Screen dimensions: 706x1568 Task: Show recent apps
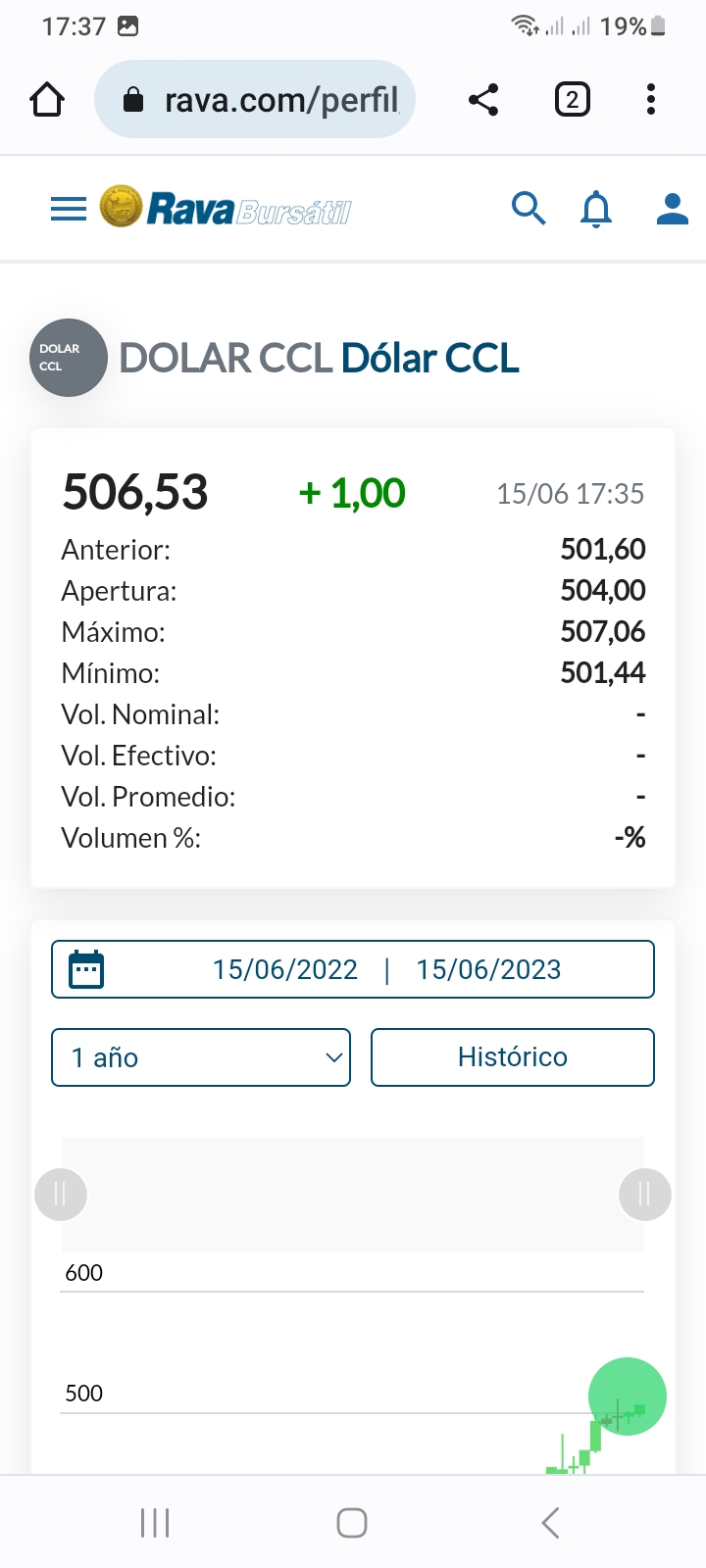(155, 1523)
